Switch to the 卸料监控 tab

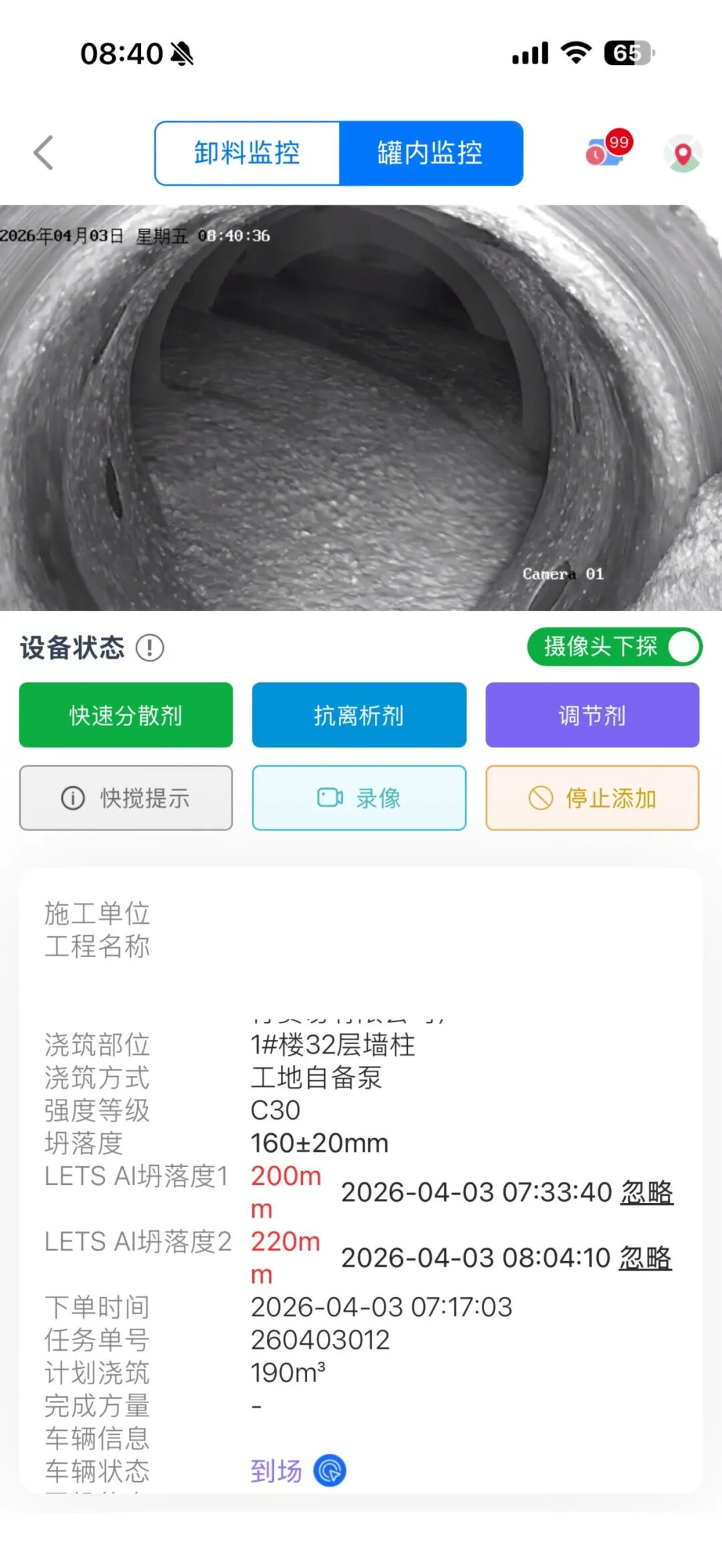point(247,153)
